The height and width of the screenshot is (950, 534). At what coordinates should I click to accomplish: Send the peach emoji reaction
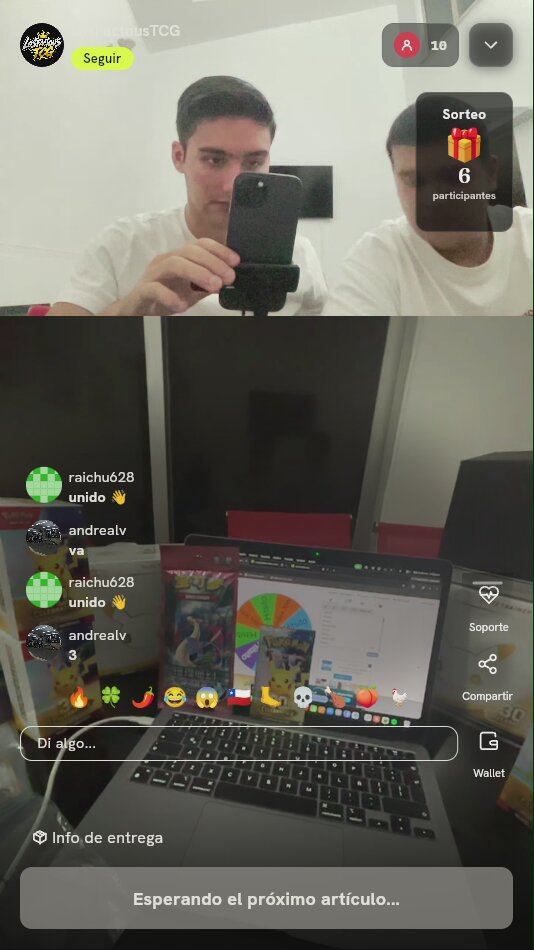(367, 698)
